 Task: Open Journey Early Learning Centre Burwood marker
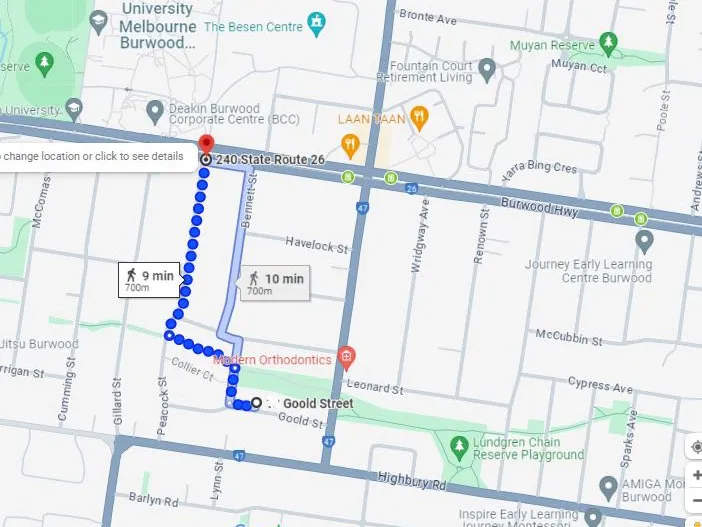(x=644, y=240)
